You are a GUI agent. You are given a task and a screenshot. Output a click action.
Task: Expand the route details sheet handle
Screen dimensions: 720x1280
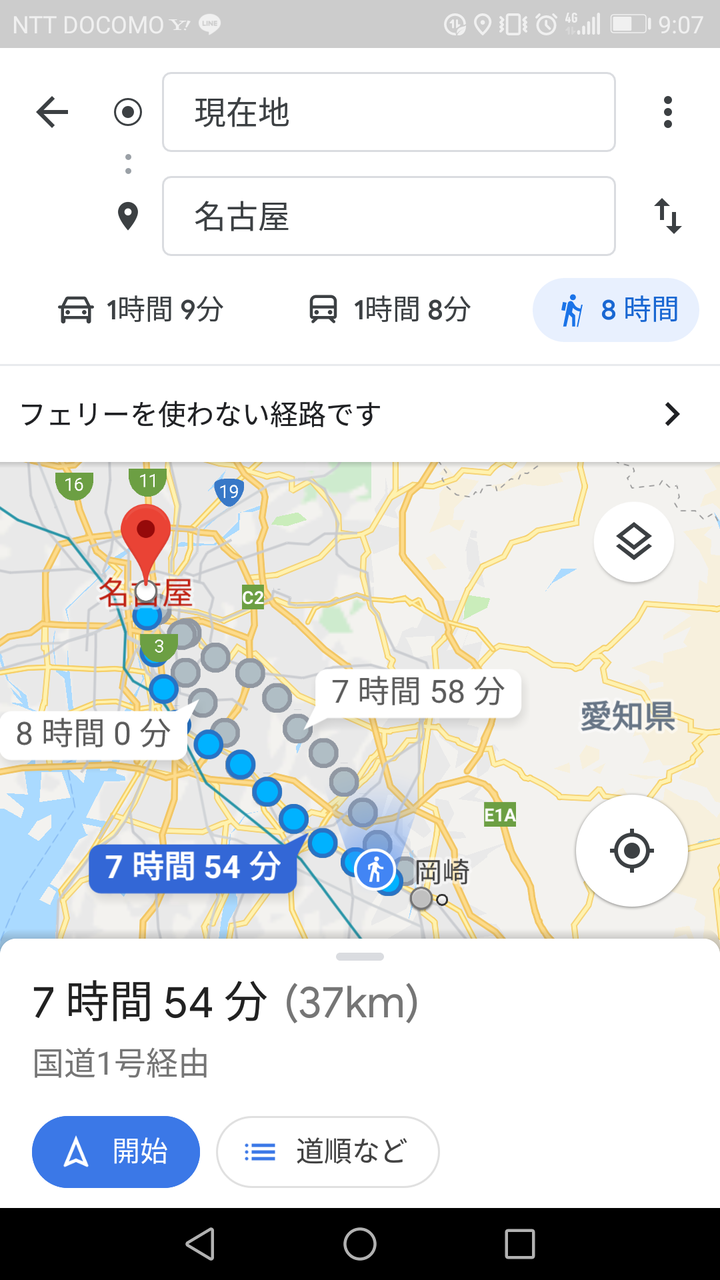tap(360, 957)
